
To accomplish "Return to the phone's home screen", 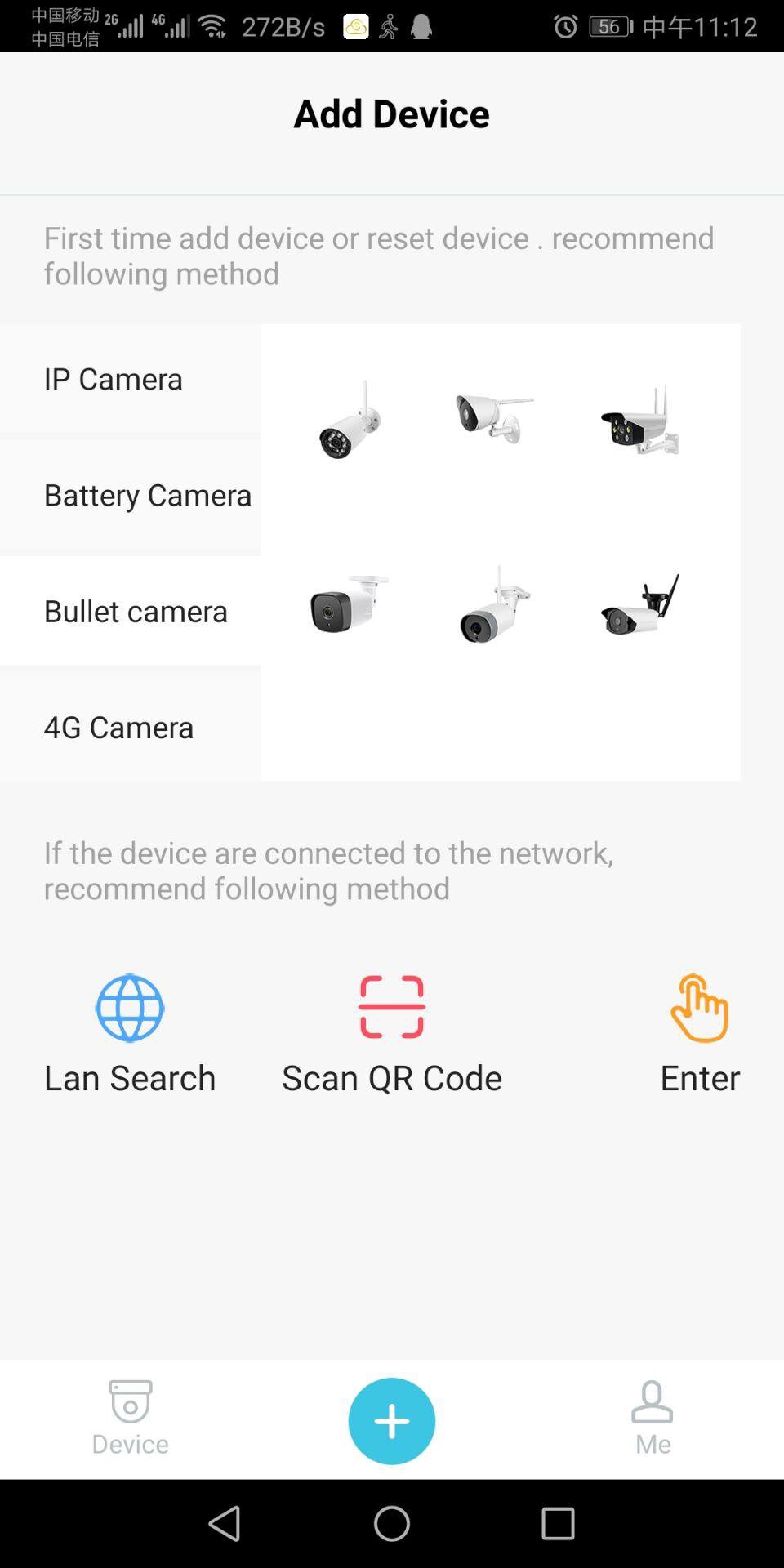I will click(392, 1524).
